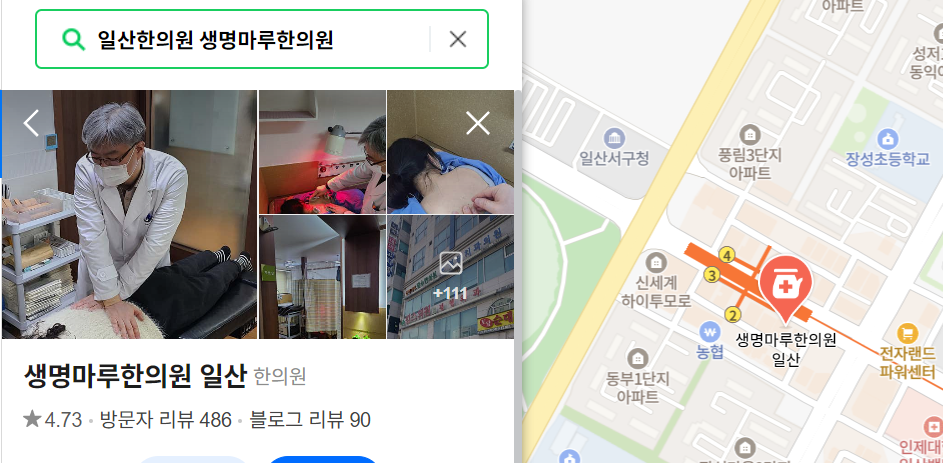Open the 방문자 리뷰 486 reviews
Screen dimensions: 943x463
tap(165, 420)
